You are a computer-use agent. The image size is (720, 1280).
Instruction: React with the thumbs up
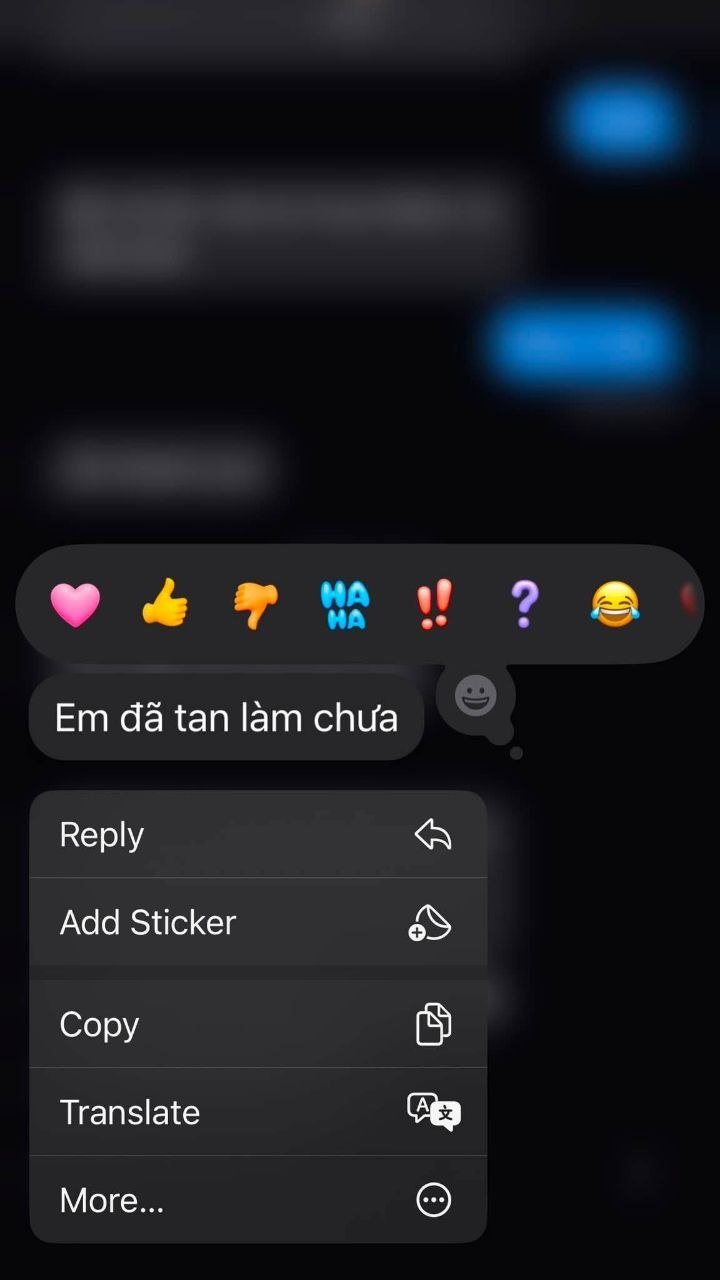165,604
